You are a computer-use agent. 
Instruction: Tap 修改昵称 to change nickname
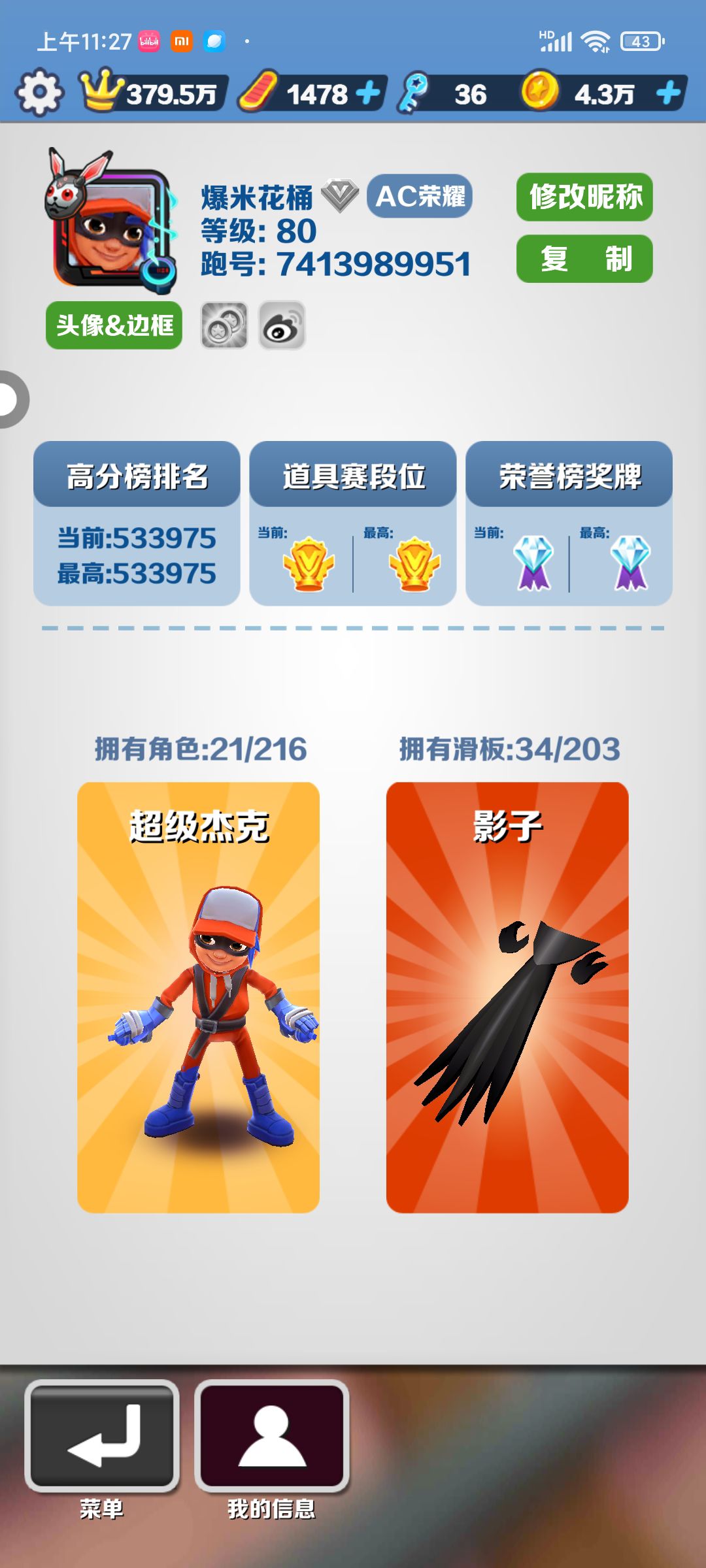click(x=584, y=197)
